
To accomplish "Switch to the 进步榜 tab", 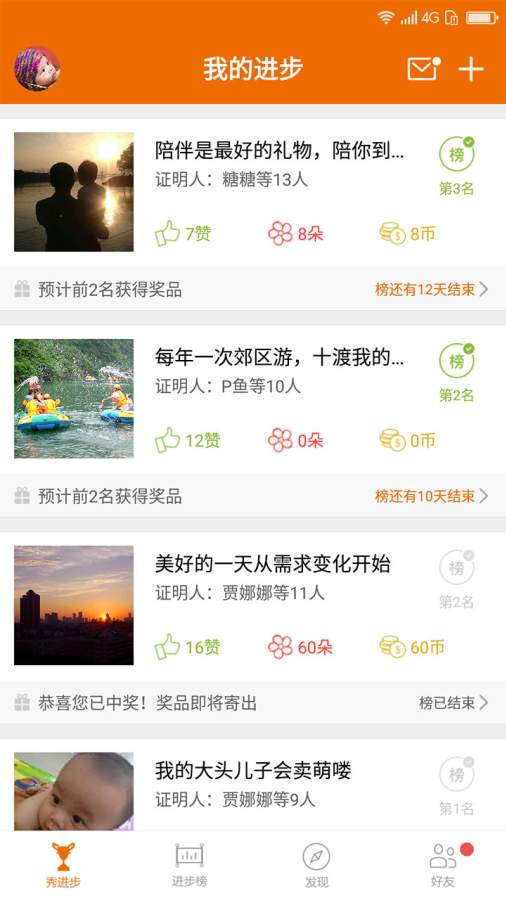I will 189,865.
